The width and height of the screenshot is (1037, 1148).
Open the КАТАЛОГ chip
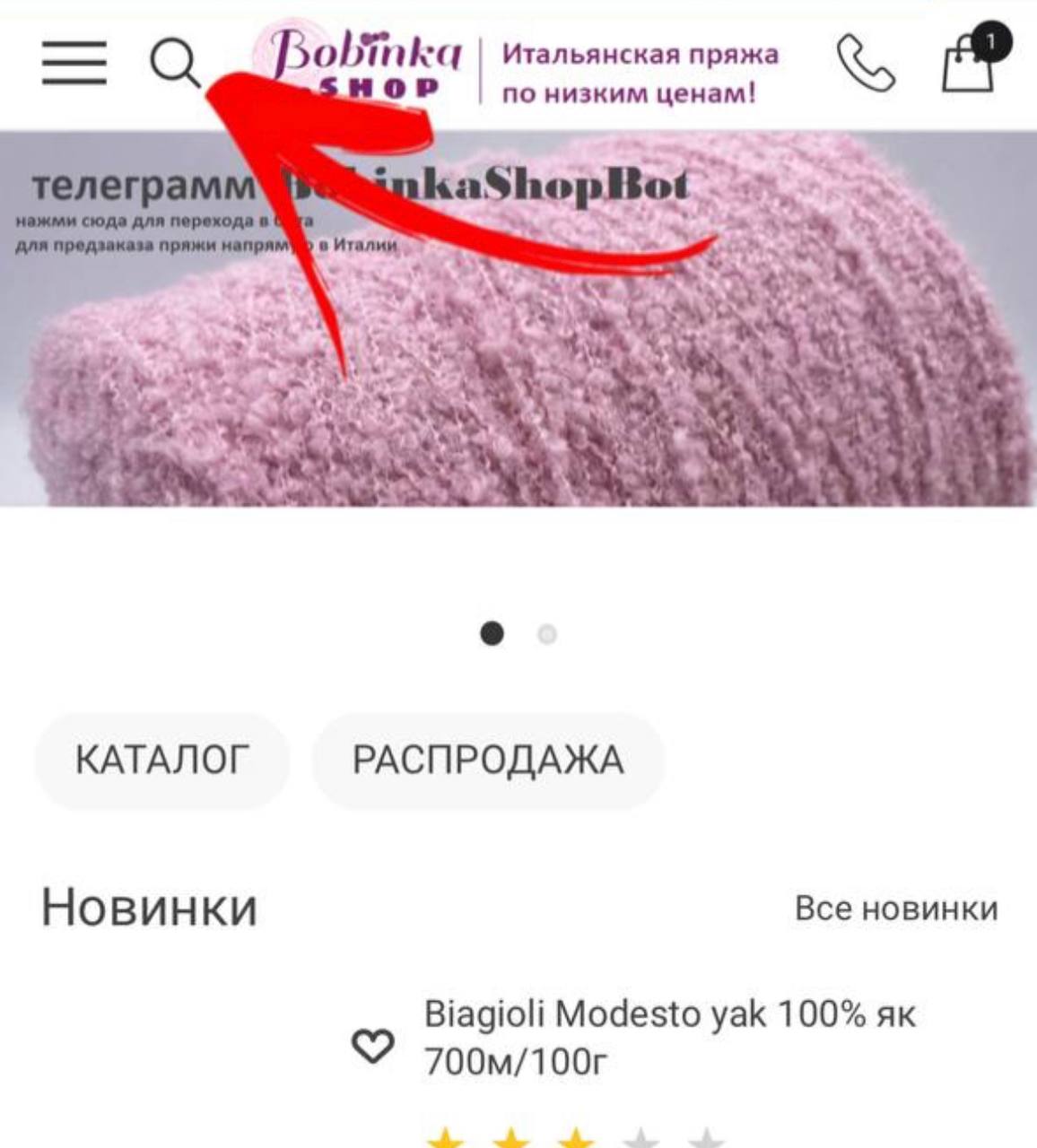coord(161,761)
